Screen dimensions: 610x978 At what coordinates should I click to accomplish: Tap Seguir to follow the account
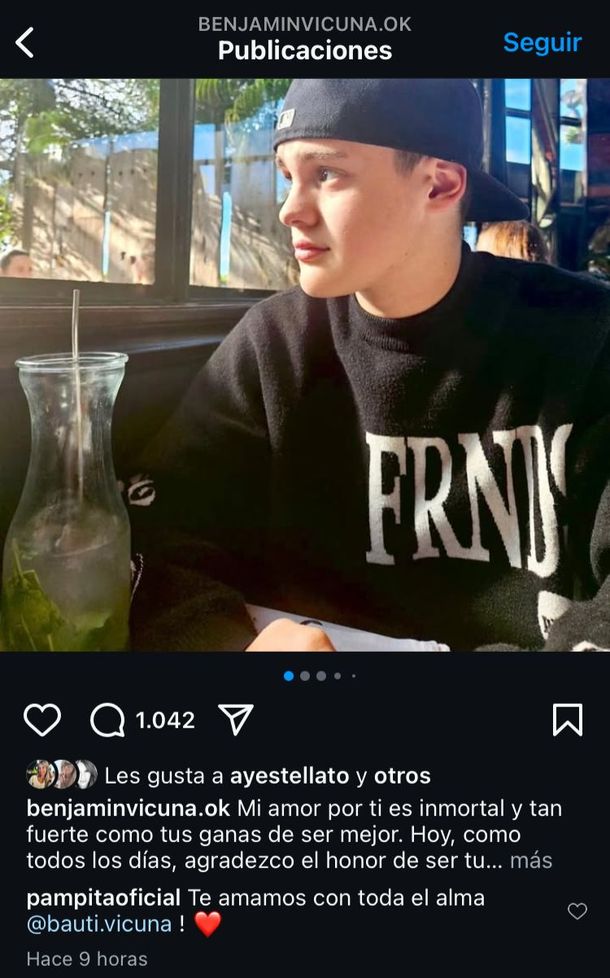(541, 42)
